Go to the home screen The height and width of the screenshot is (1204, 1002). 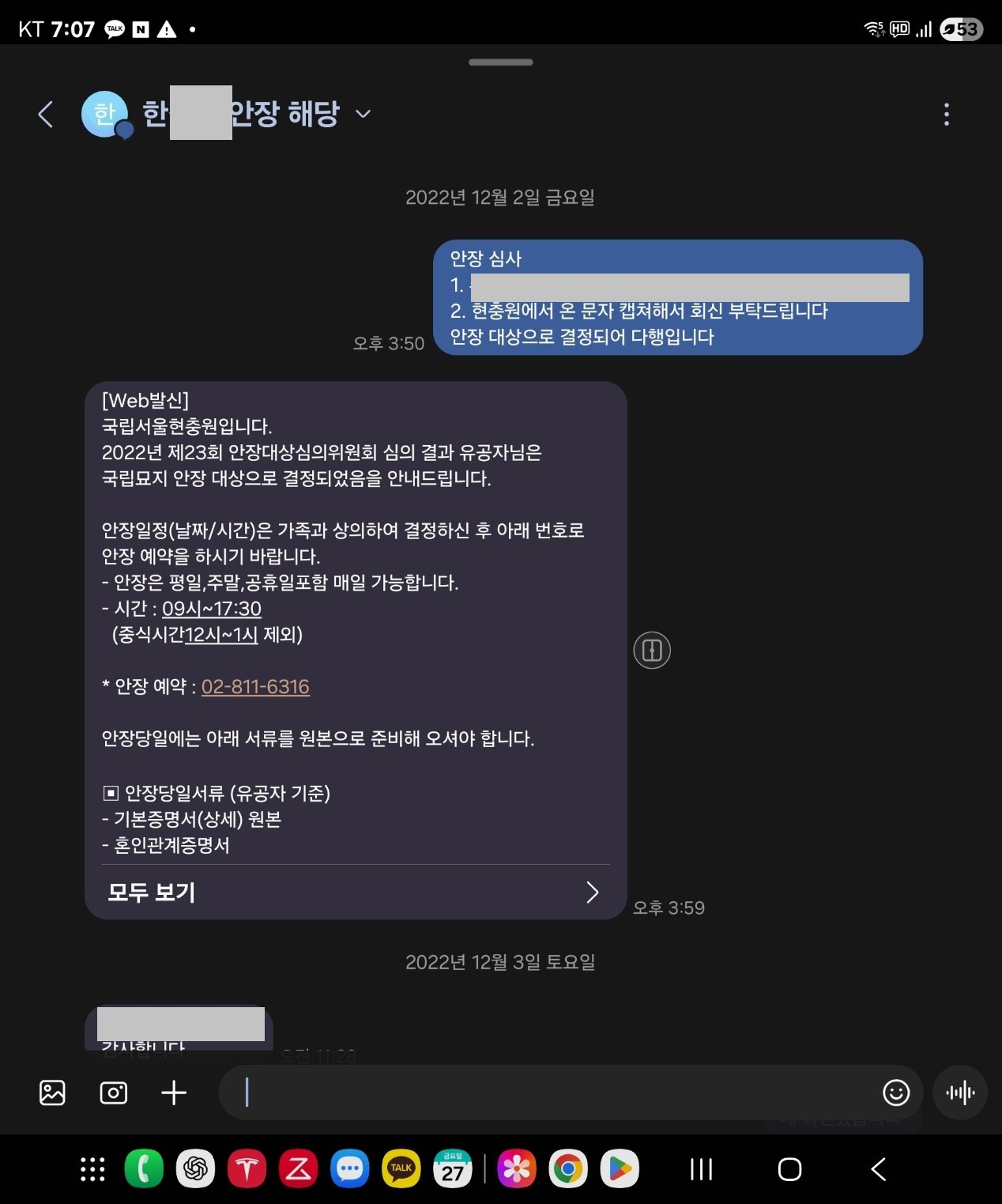pyautogui.click(x=789, y=1169)
